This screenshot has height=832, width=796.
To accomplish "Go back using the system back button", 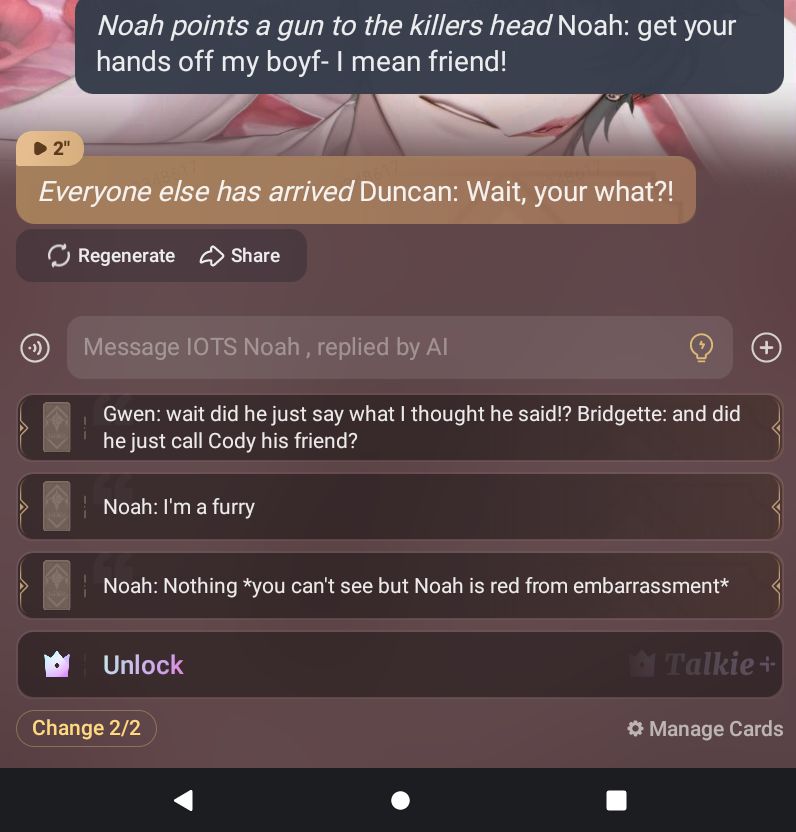I will [x=183, y=800].
